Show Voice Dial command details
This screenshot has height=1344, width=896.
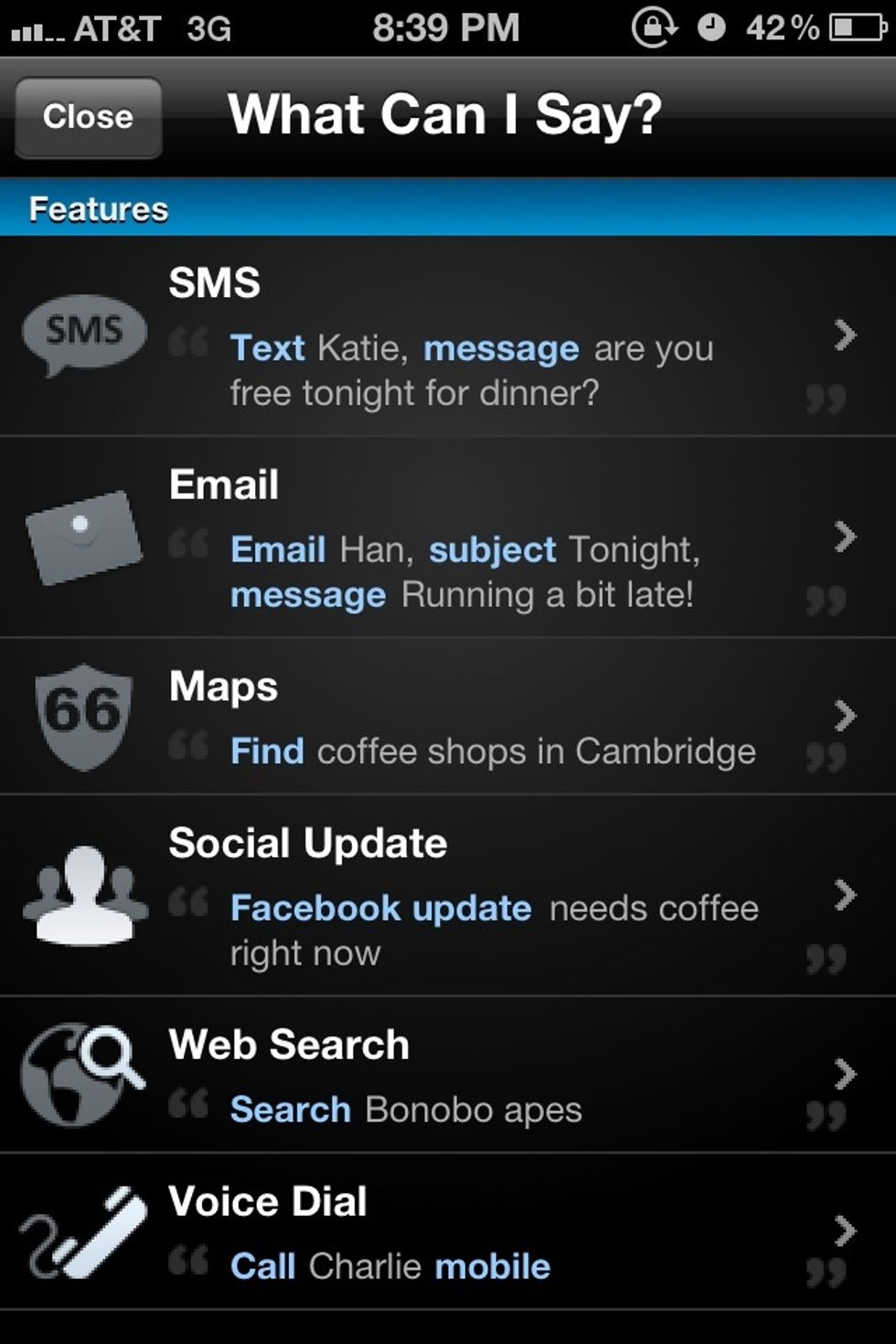[448, 1232]
